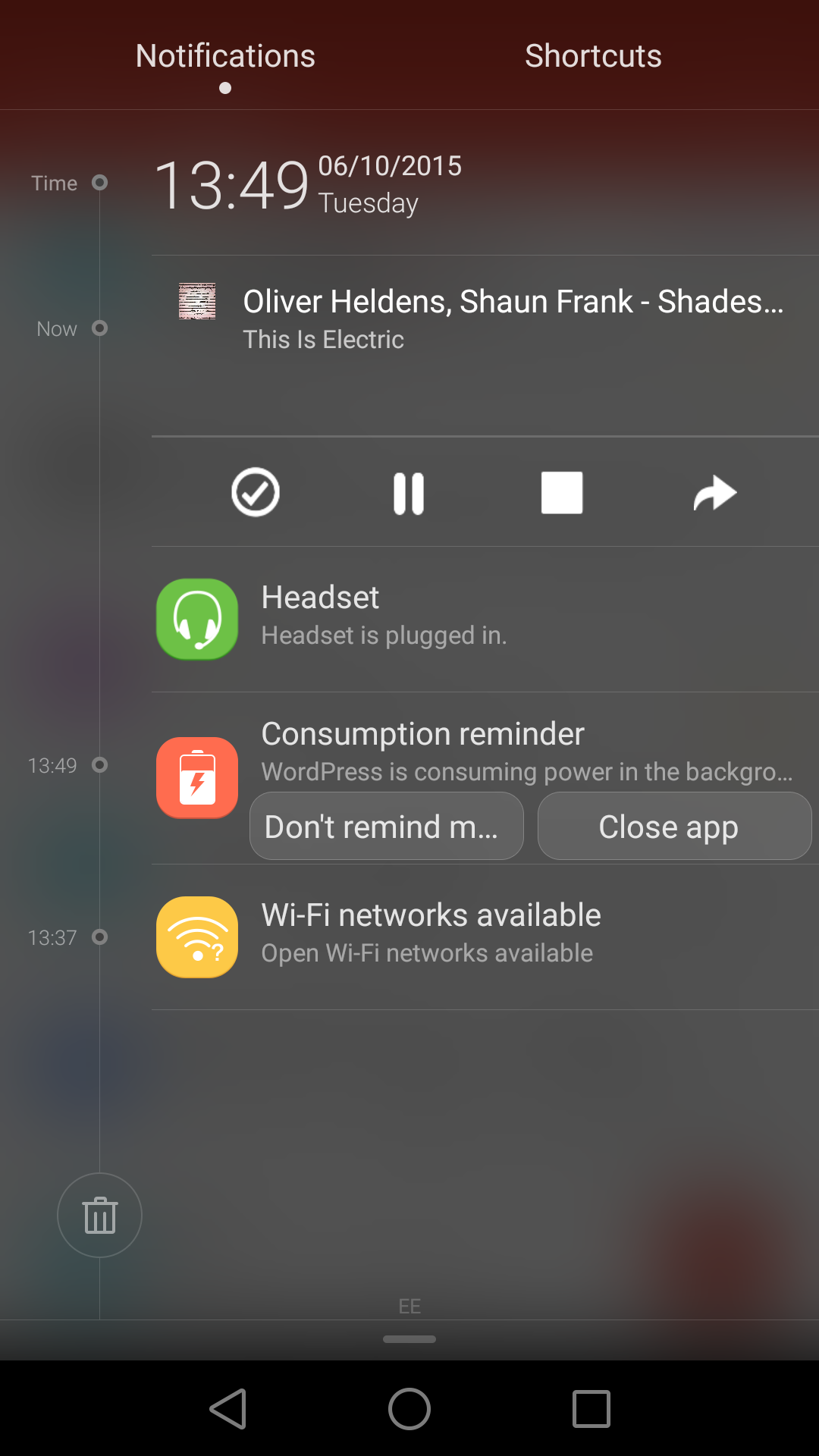Select the Notifications tab
Viewport: 819px width, 1456px height.
(x=225, y=55)
